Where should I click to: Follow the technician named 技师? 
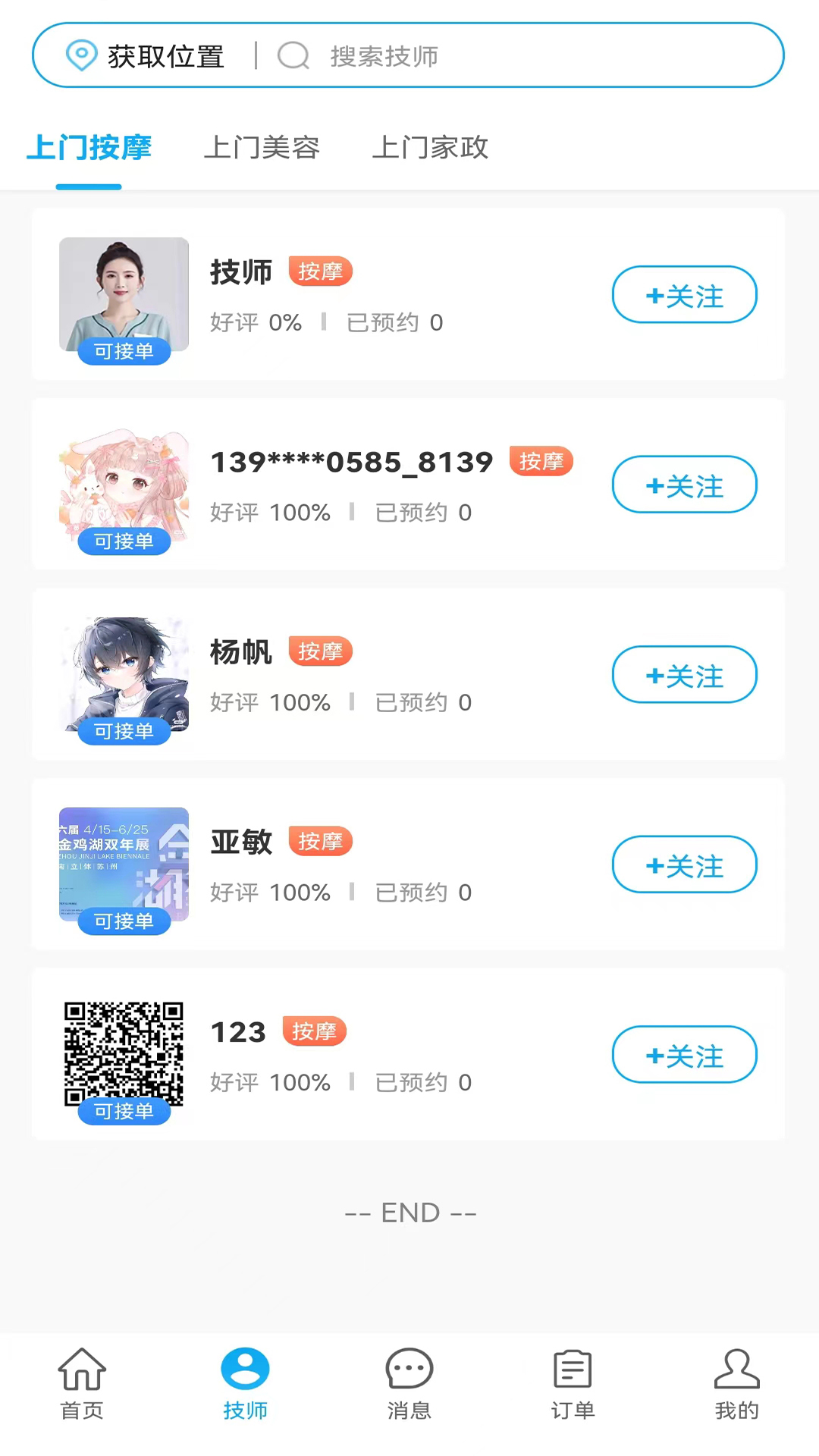(x=684, y=295)
